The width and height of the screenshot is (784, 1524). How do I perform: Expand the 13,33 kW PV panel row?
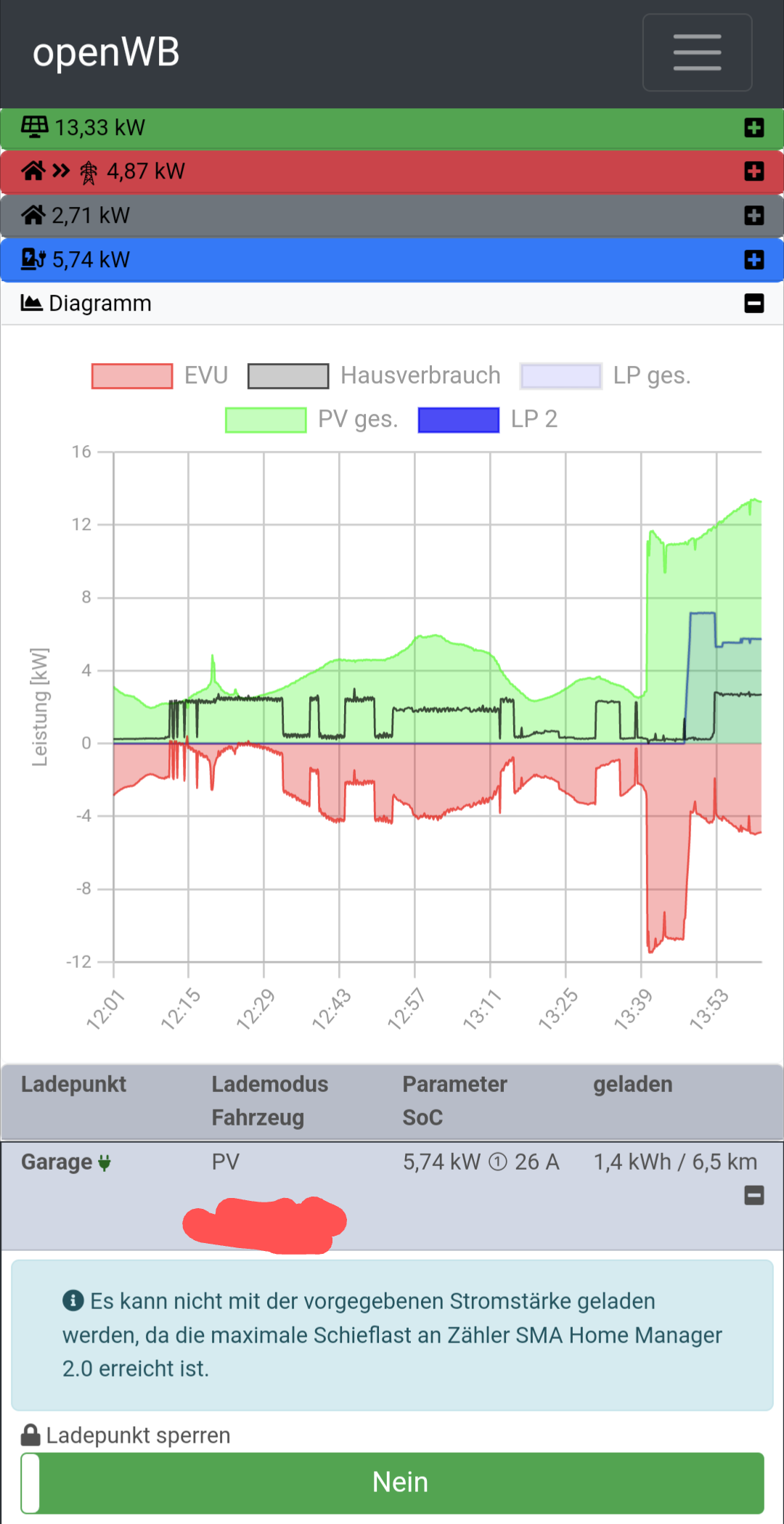pos(754,128)
